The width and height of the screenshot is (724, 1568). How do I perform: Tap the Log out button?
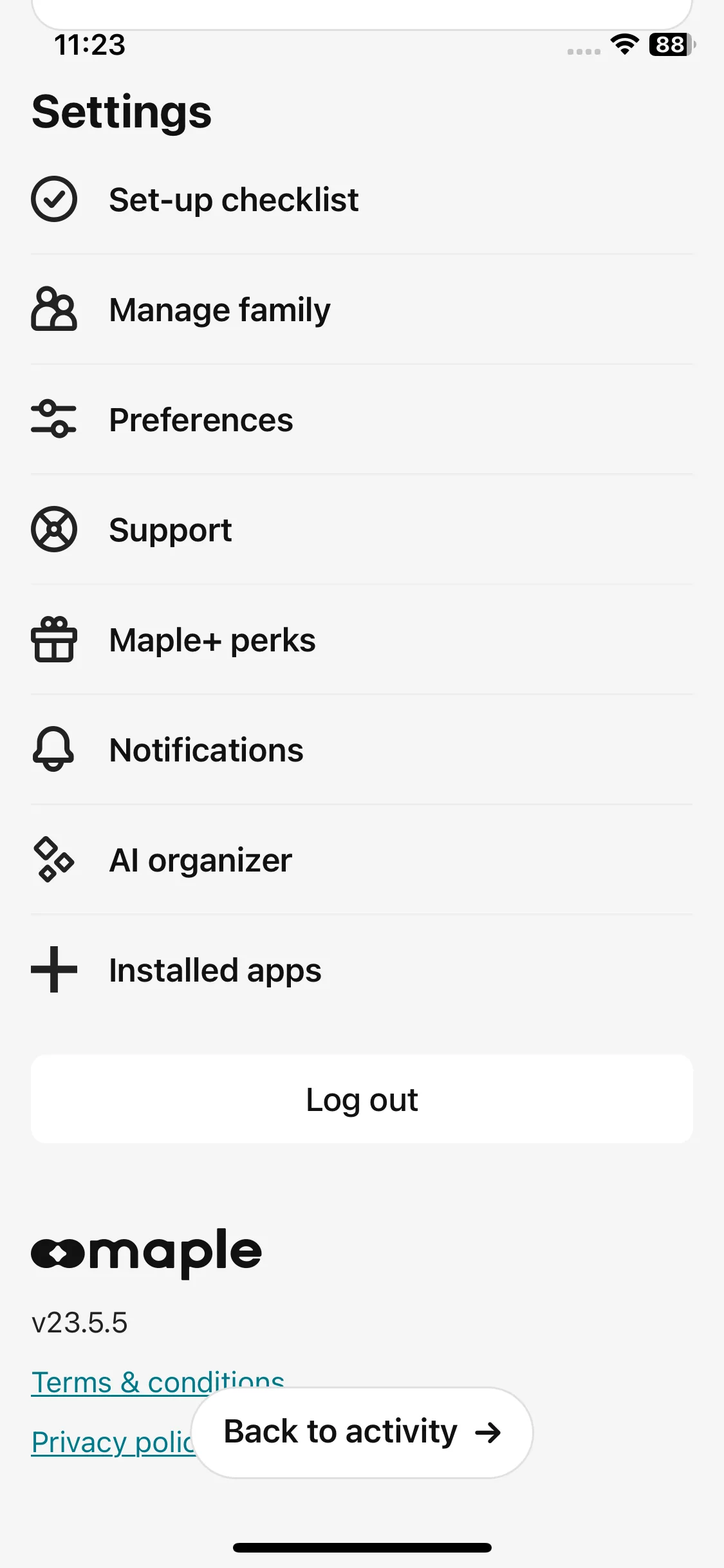(362, 1099)
